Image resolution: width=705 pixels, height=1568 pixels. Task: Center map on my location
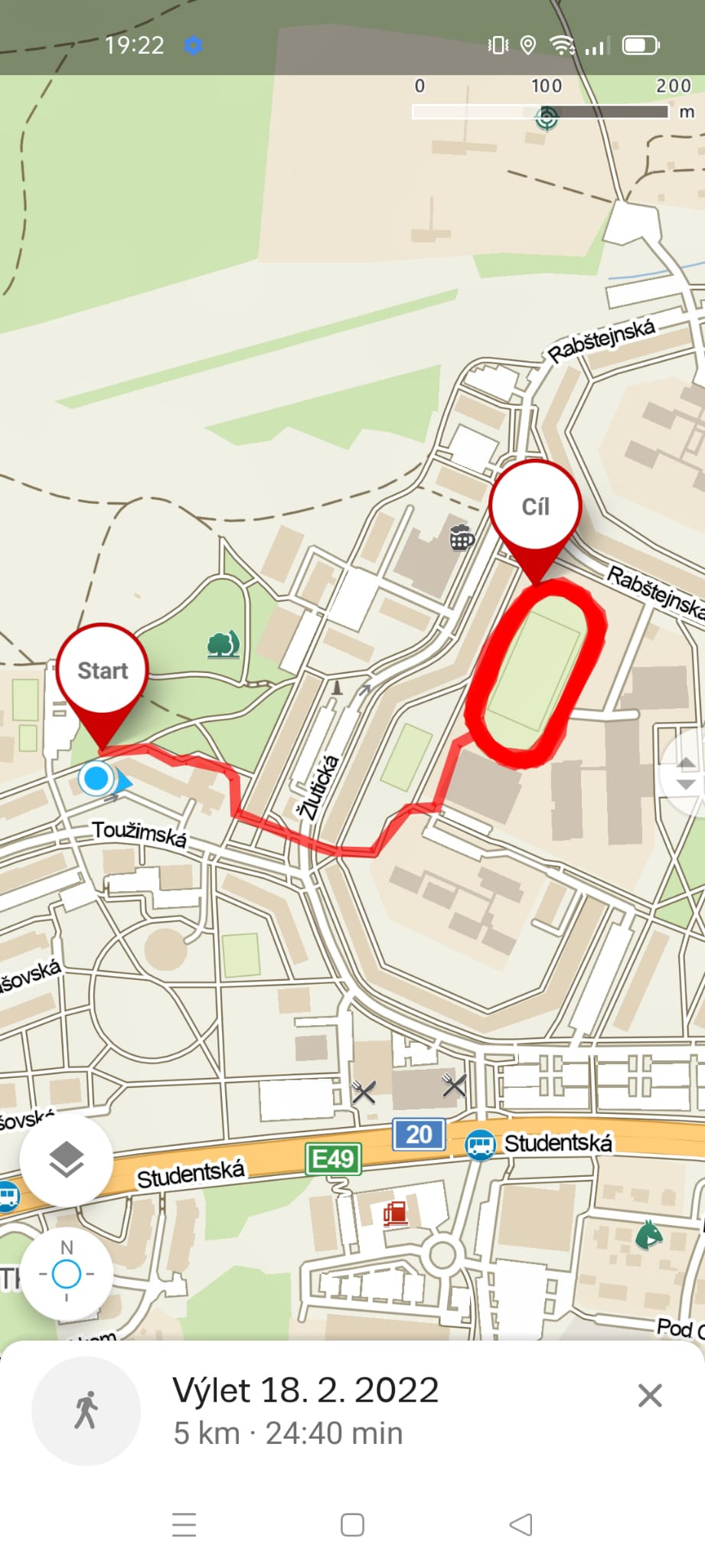[67, 1274]
